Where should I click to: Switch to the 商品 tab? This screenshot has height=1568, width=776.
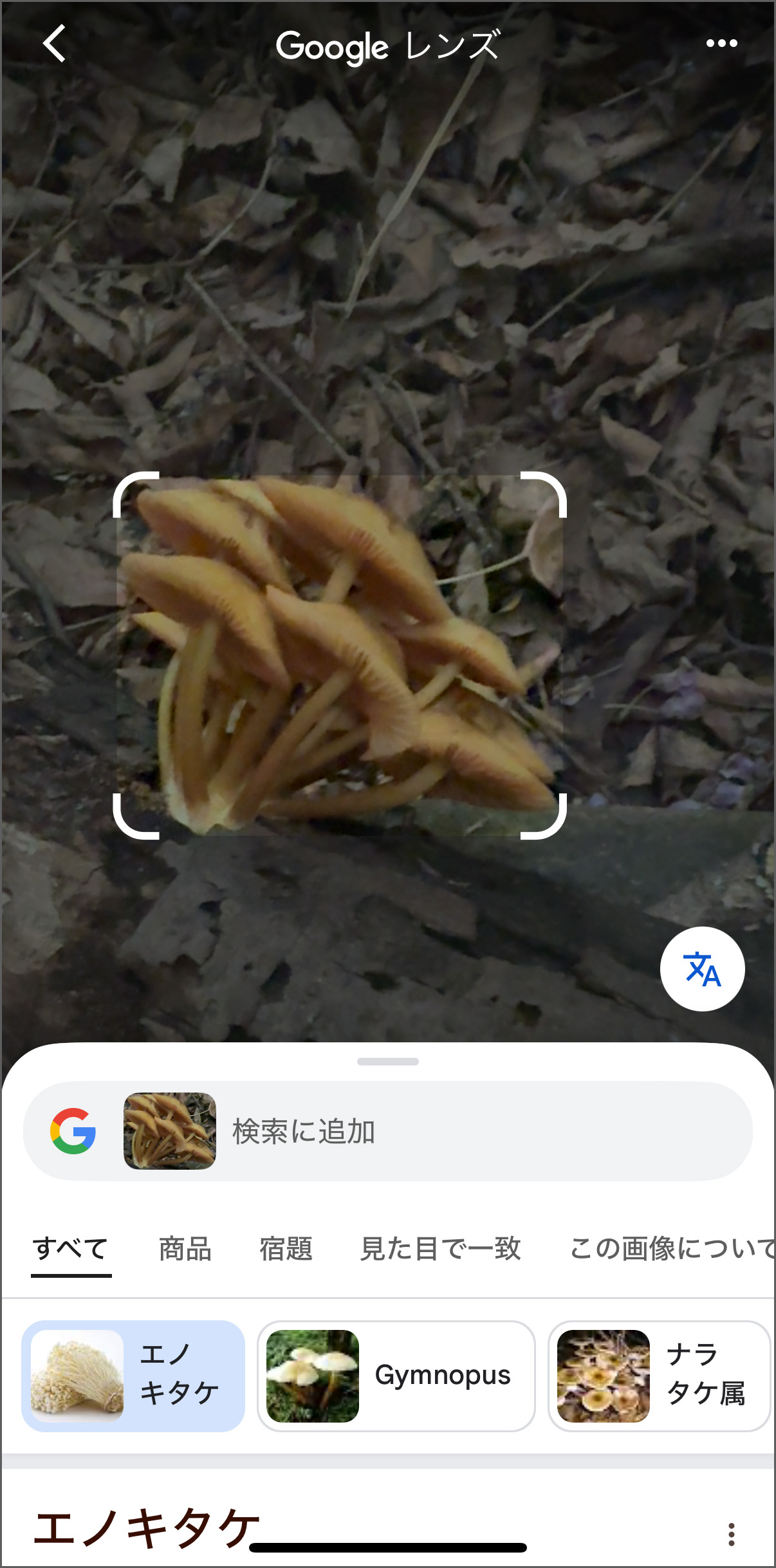pyautogui.click(x=185, y=1248)
